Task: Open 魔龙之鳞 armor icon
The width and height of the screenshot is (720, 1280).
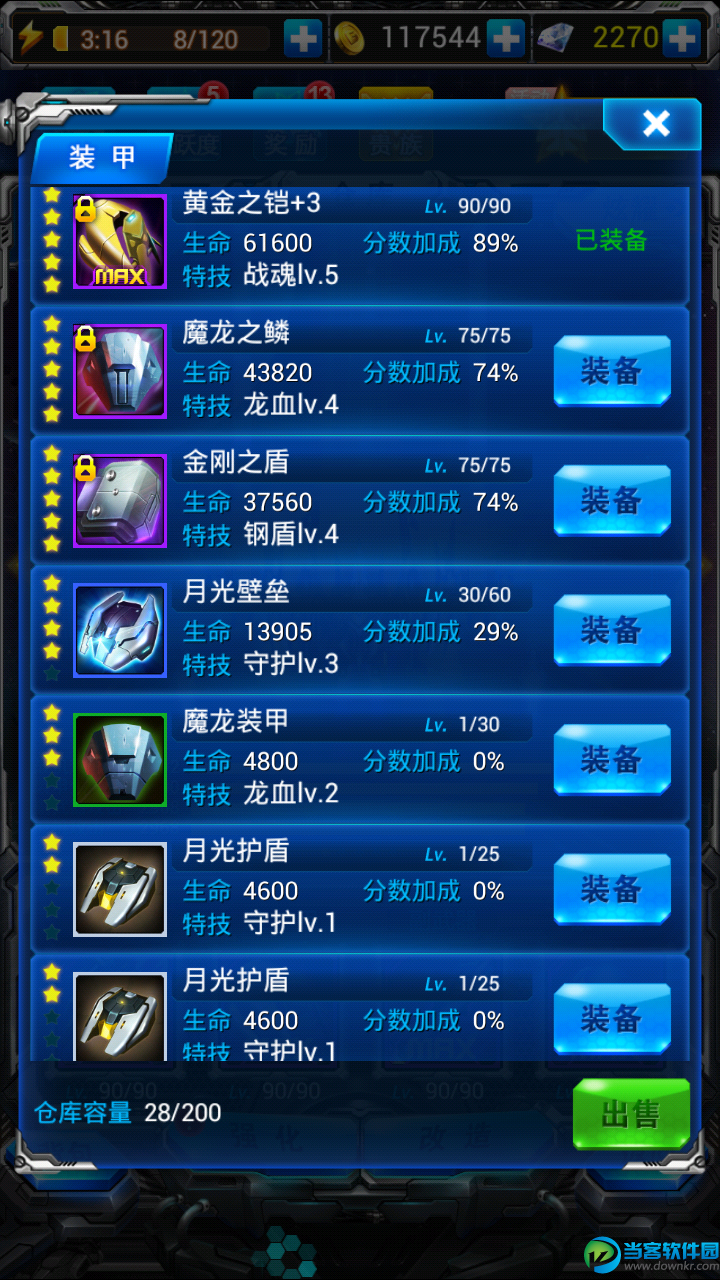Action: point(120,371)
